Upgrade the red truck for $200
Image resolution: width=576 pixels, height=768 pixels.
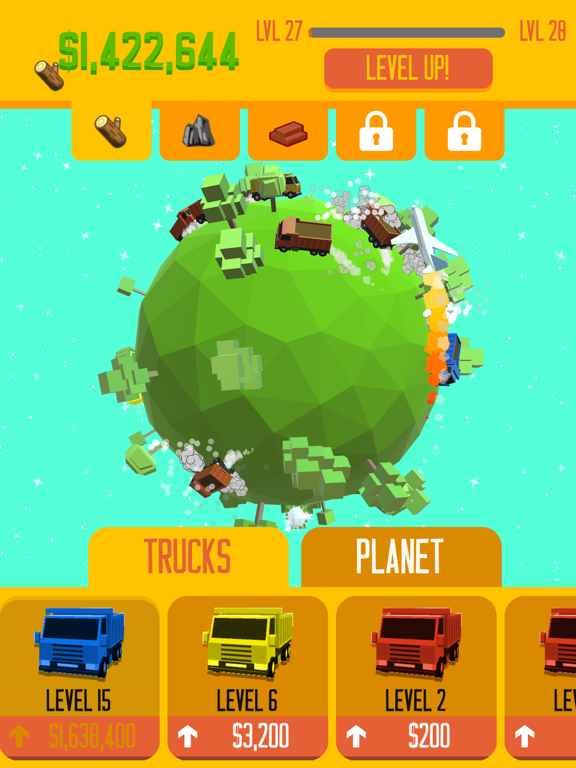[x=416, y=737]
